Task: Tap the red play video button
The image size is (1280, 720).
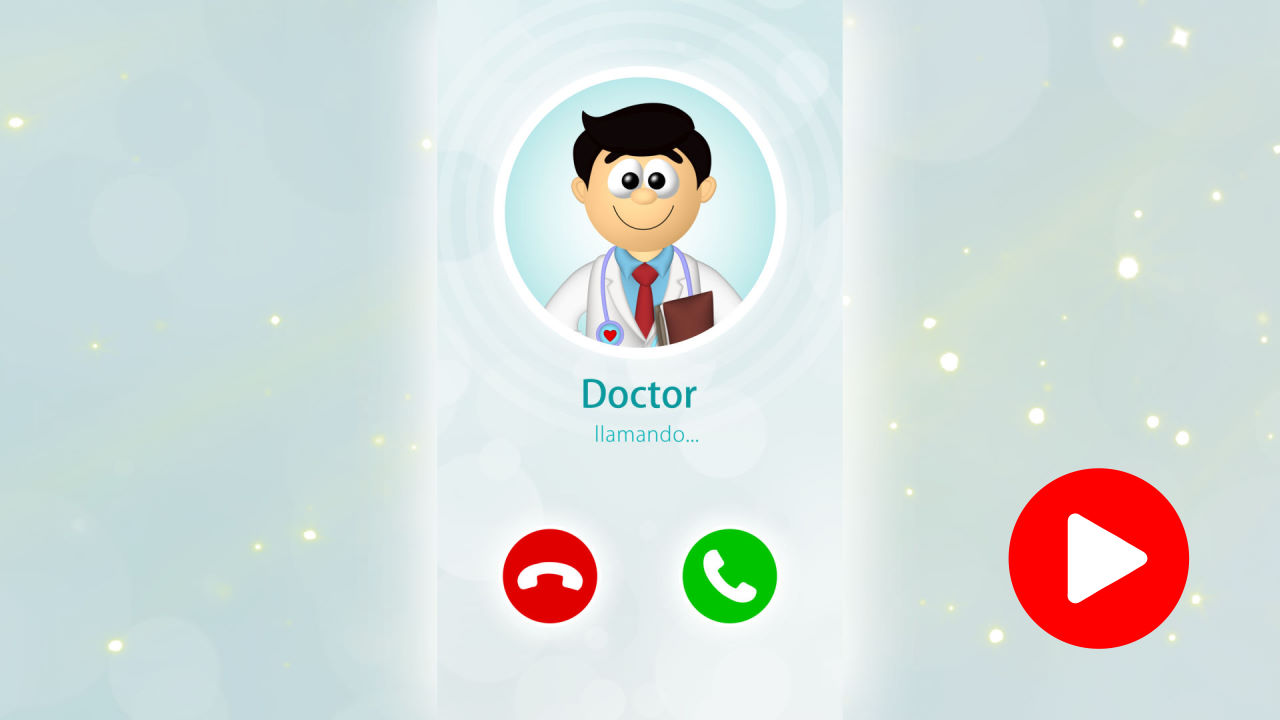Action: (1098, 558)
